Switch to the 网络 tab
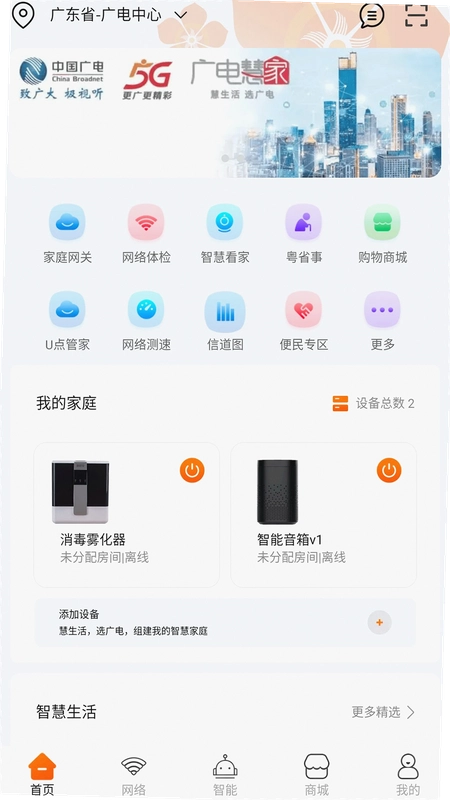Viewport: 450px width, 800px height. (x=134, y=775)
